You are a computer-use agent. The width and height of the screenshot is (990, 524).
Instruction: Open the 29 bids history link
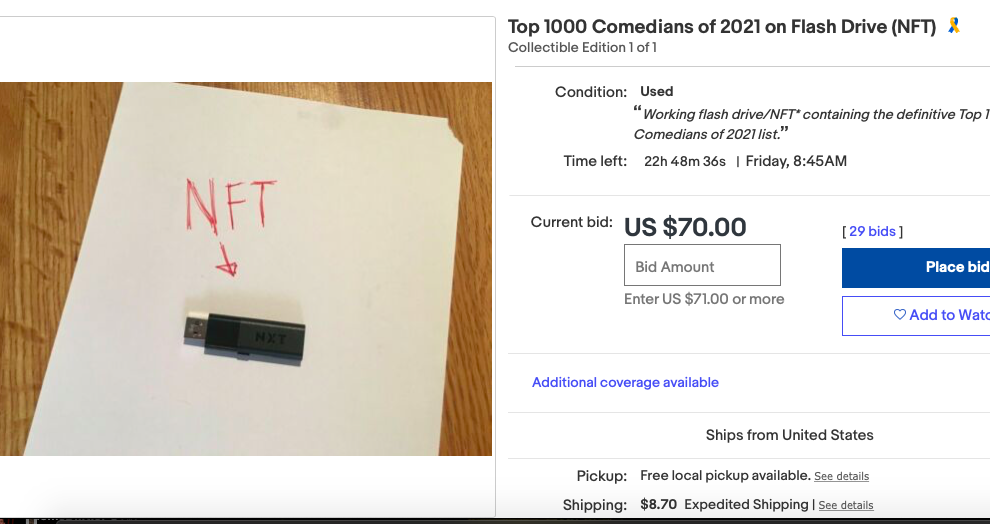coord(872,231)
